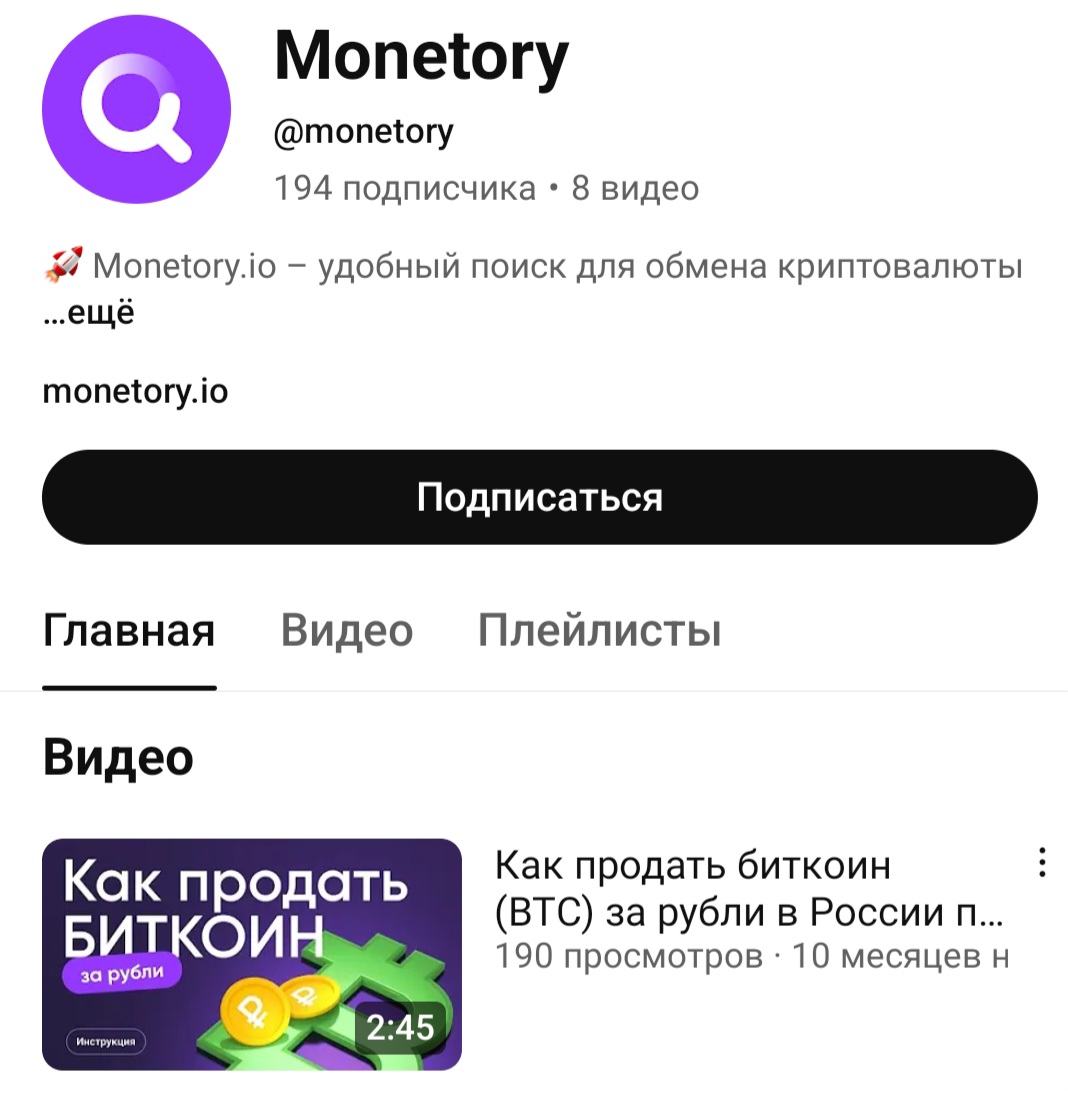Viewport: 1068px width, 1093px height.
Task: Open the three-dot menu for the bitcoin video
Action: [1042, 862]
